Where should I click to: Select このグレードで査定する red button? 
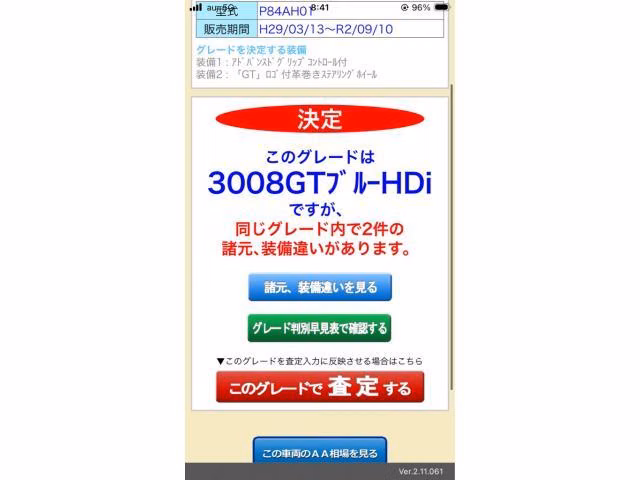point(320,387)
